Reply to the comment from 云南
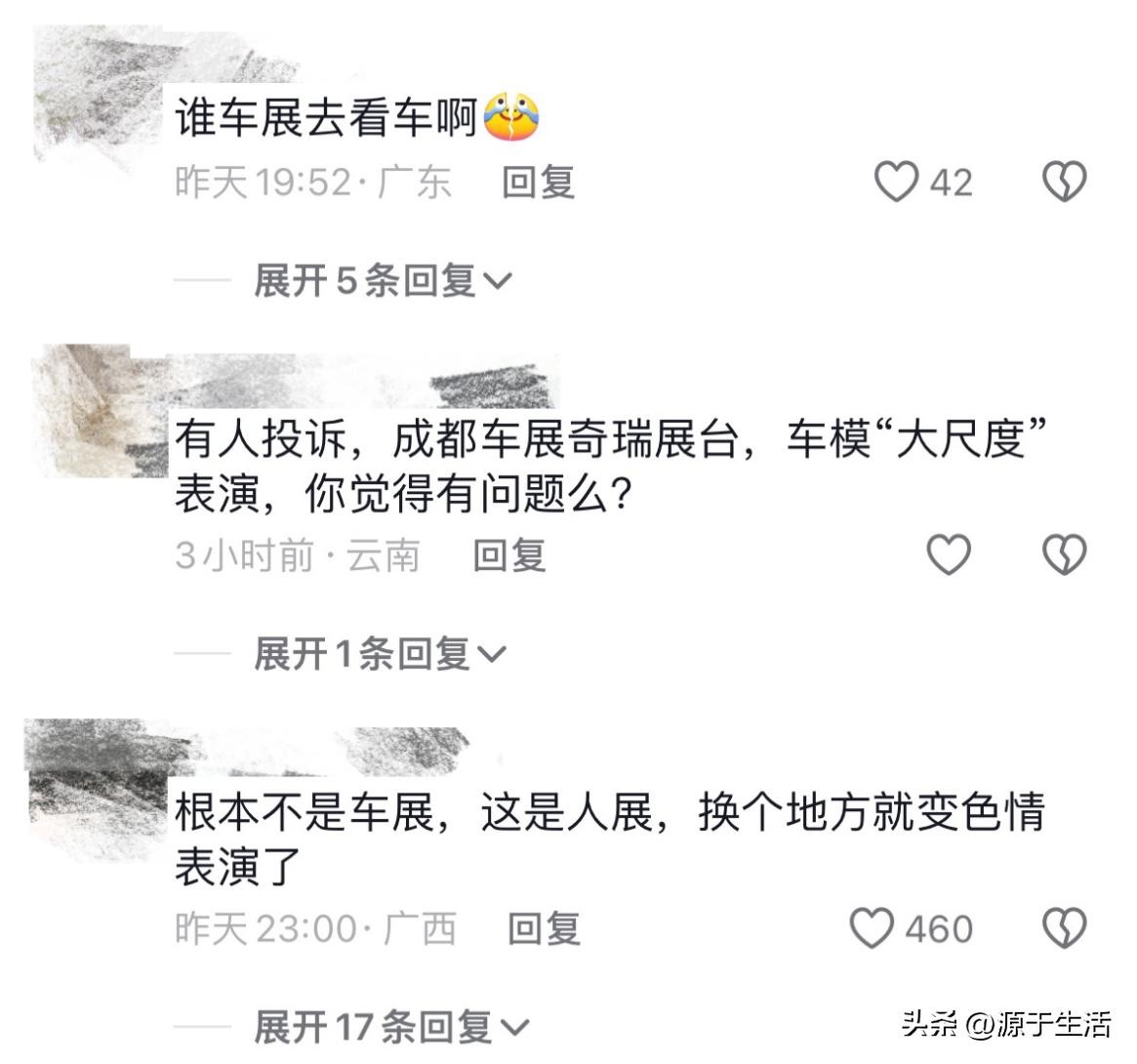The height and width of the screenshot is (1064, 1137). [x=508, y=555]
